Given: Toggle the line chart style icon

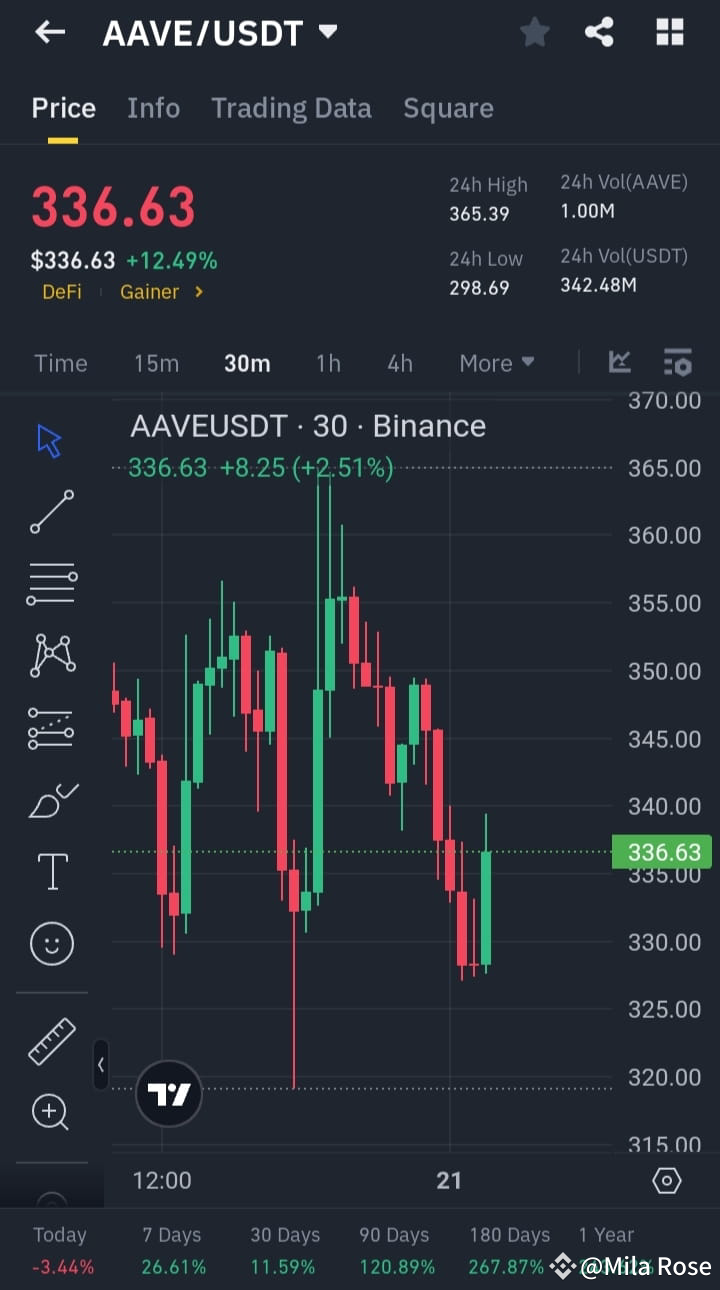Looking at the screenshot, I should (619, 363).
